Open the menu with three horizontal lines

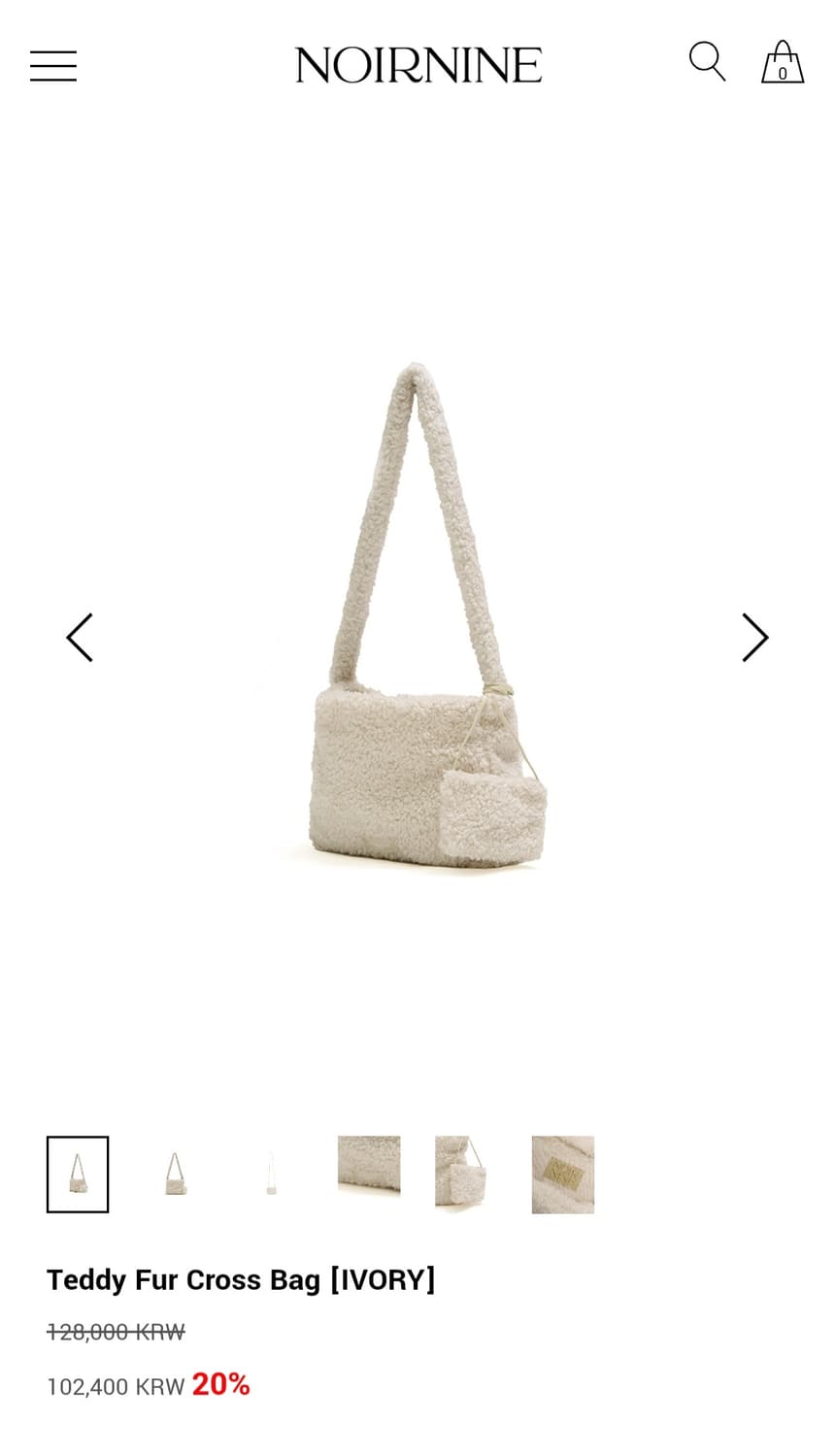pos(53,64)
